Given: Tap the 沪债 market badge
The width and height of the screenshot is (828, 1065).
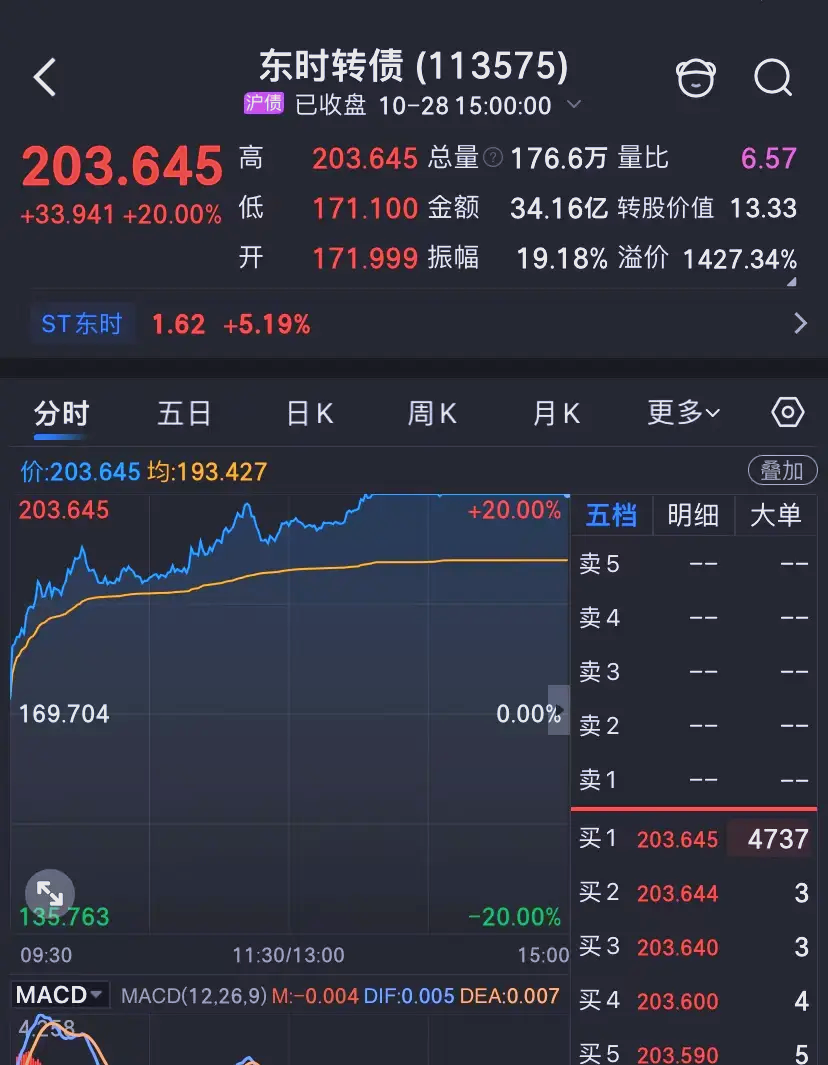Looking at the screenshot, I should pyautogui.click(x=263, y=105).
